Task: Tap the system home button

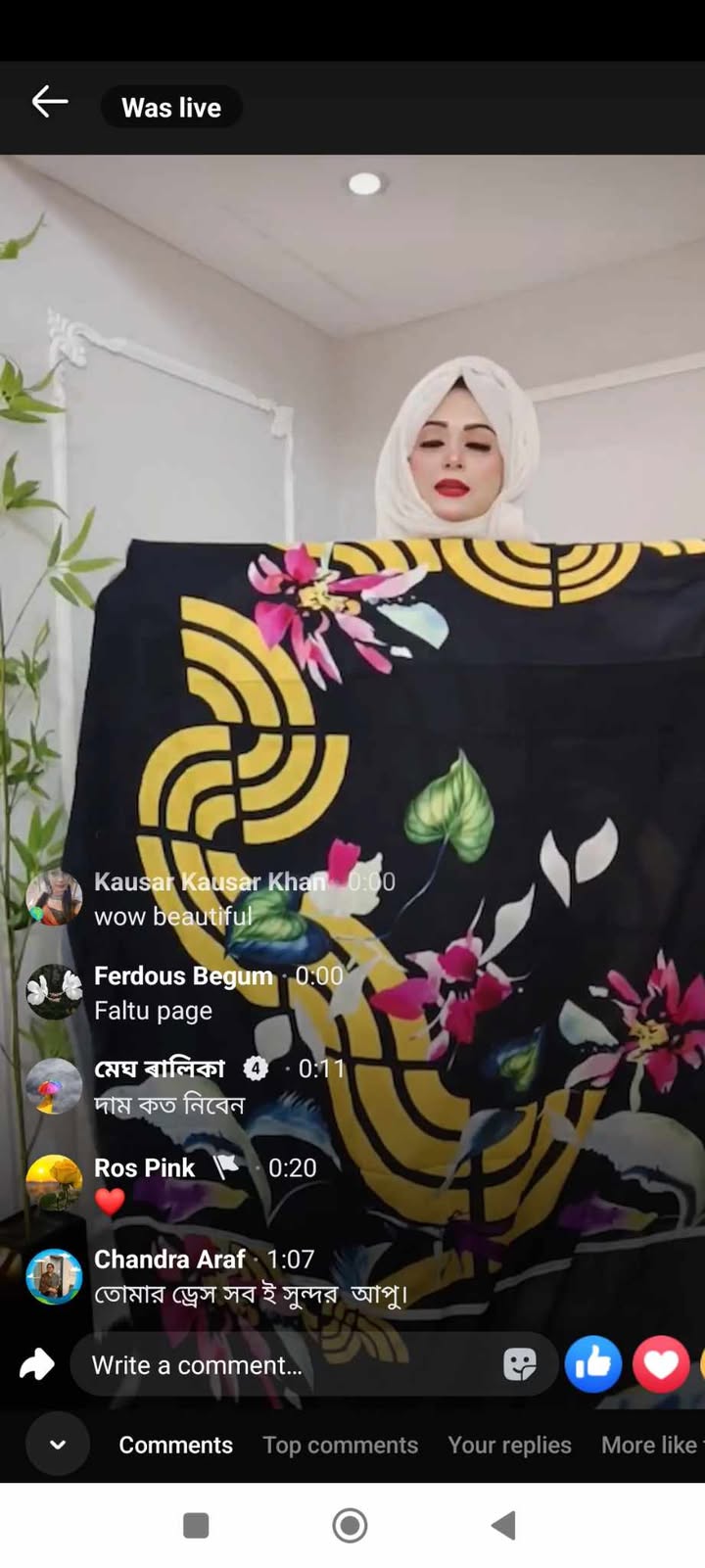Action: coord(350,1525)
